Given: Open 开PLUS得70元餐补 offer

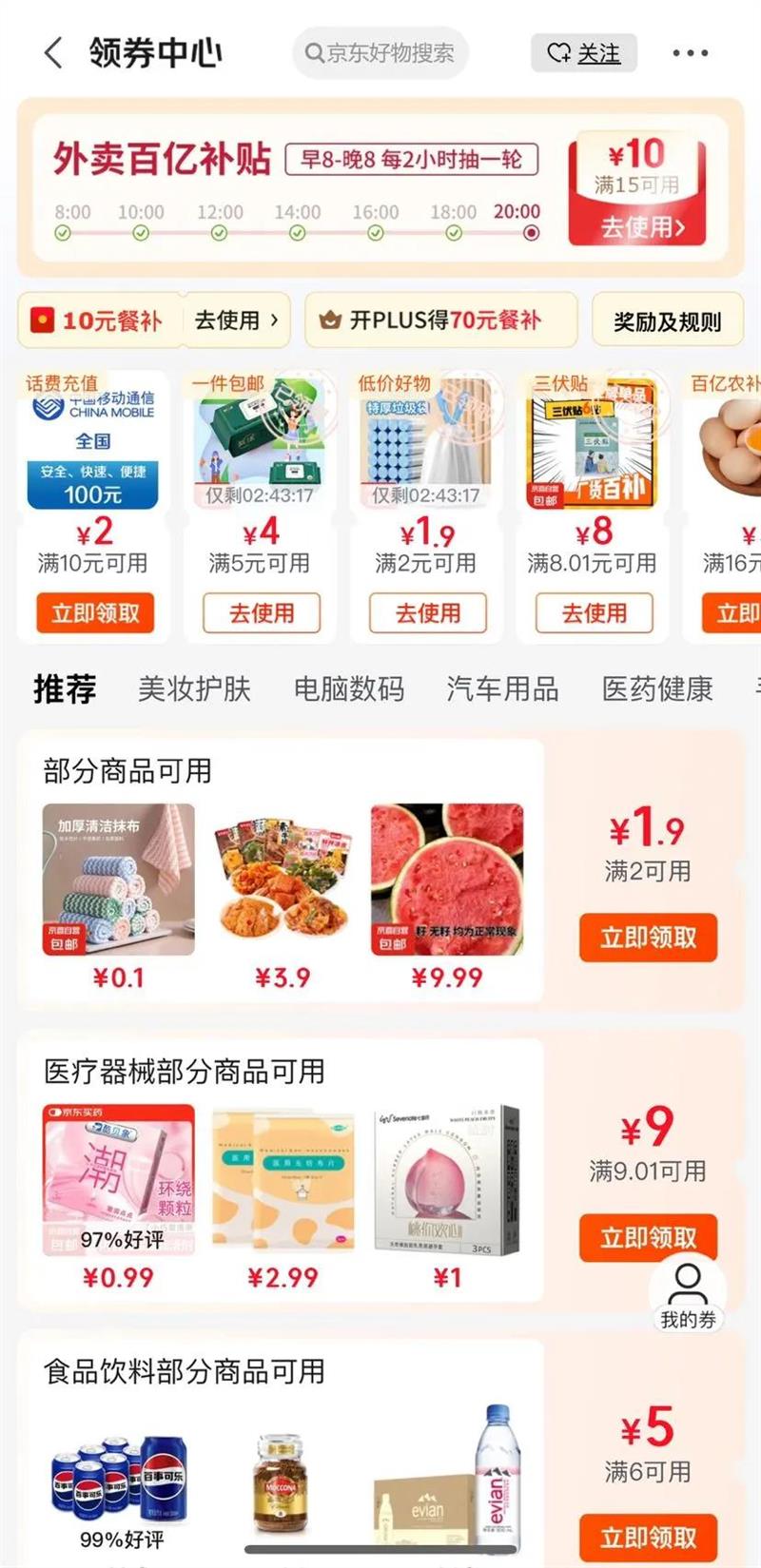Looking at the screenshot, I should [441, 320].
